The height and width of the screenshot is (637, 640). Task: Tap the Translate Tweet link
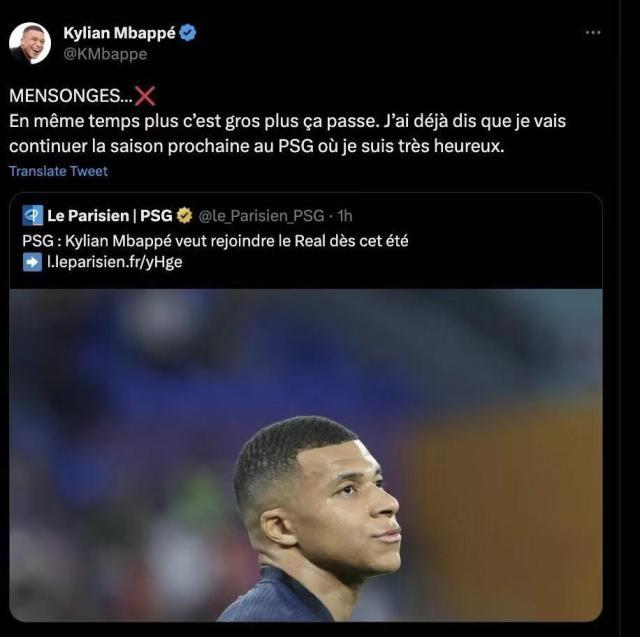click(x=58, y=171)
